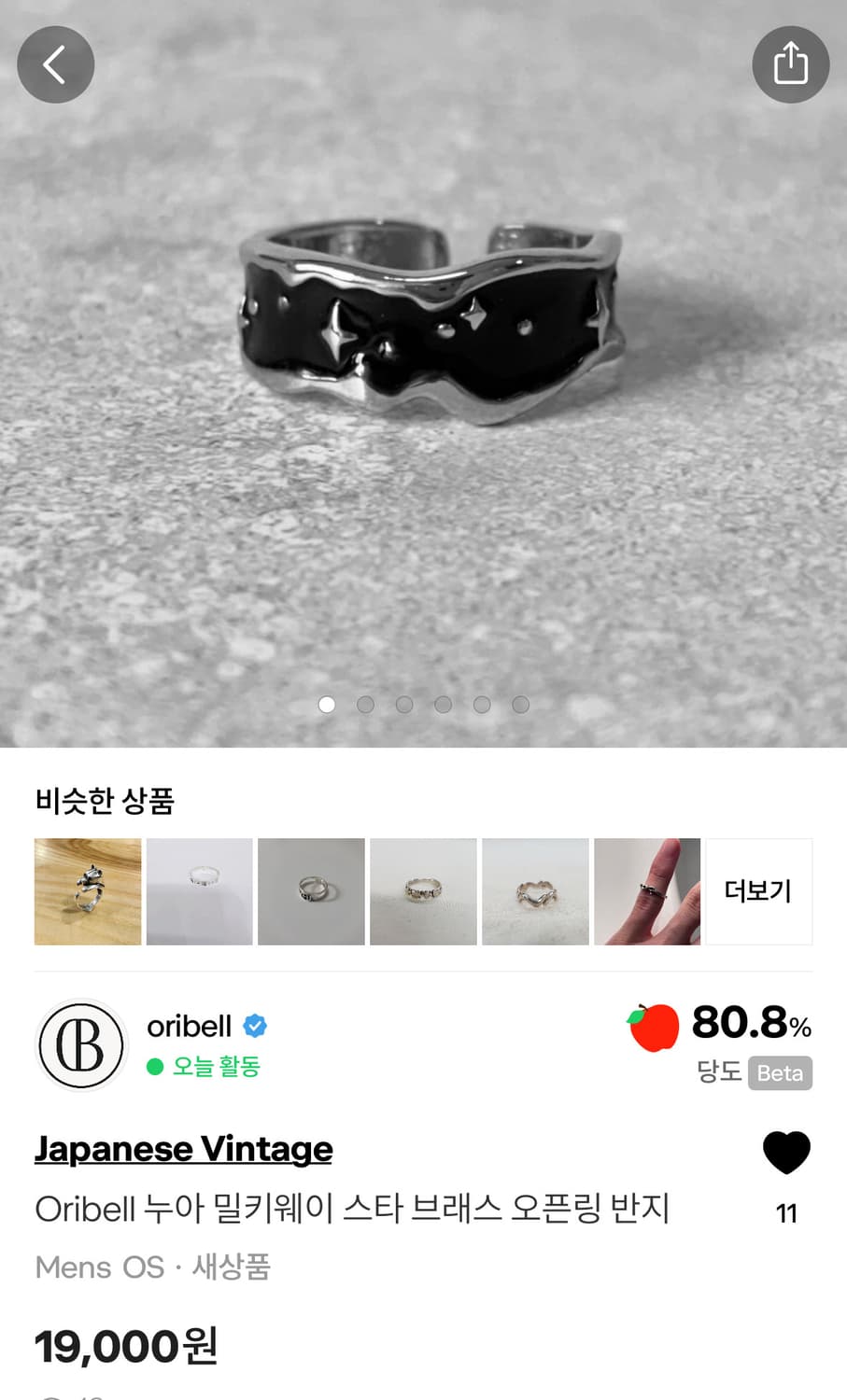The width and height of the screenshot is (847, 1400).
Task: Tap the 19,000원 price text
Action: (x=126, y=1344)
